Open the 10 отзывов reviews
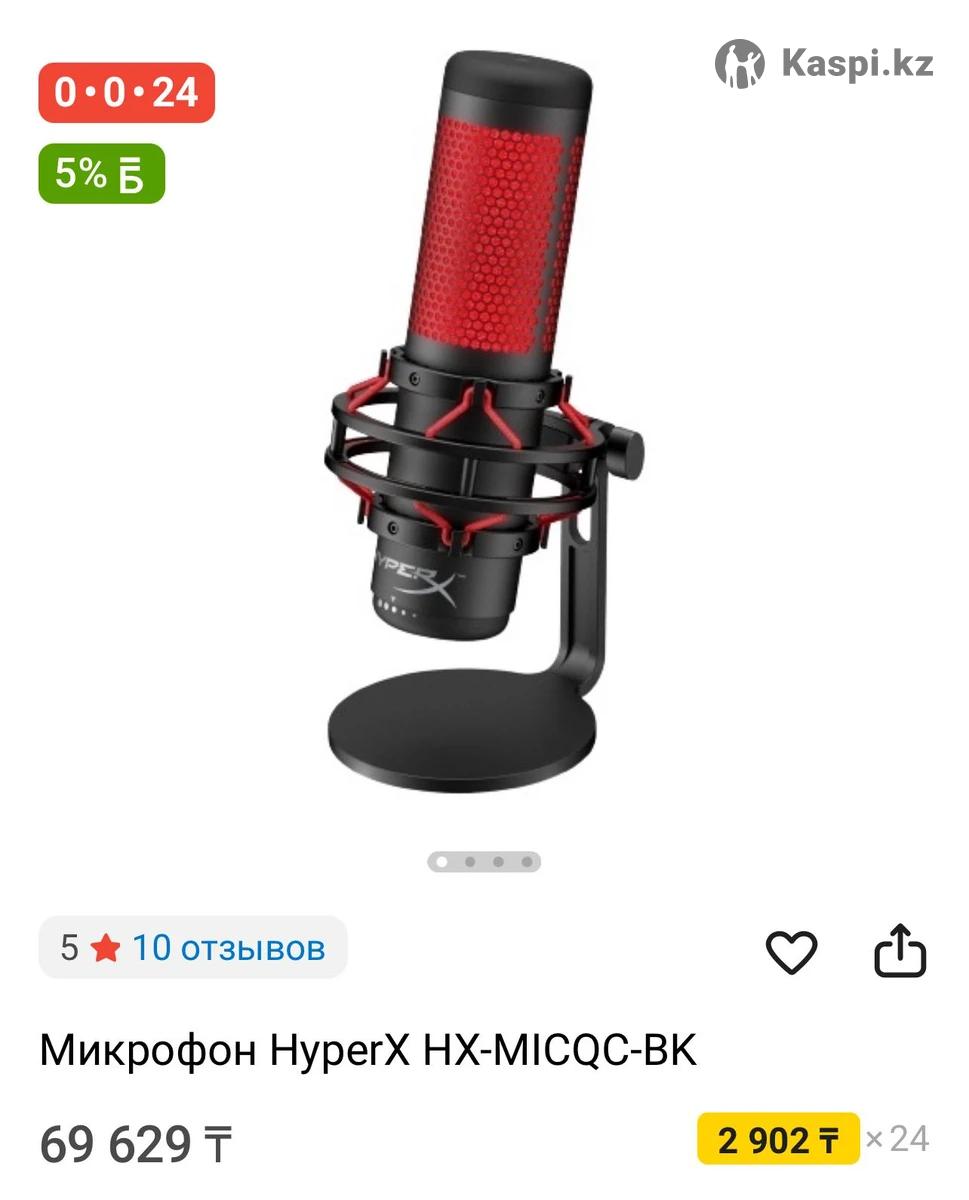The width and height of the screenshot is (969, 1200). pyautogui.click(x=228, y=947)
